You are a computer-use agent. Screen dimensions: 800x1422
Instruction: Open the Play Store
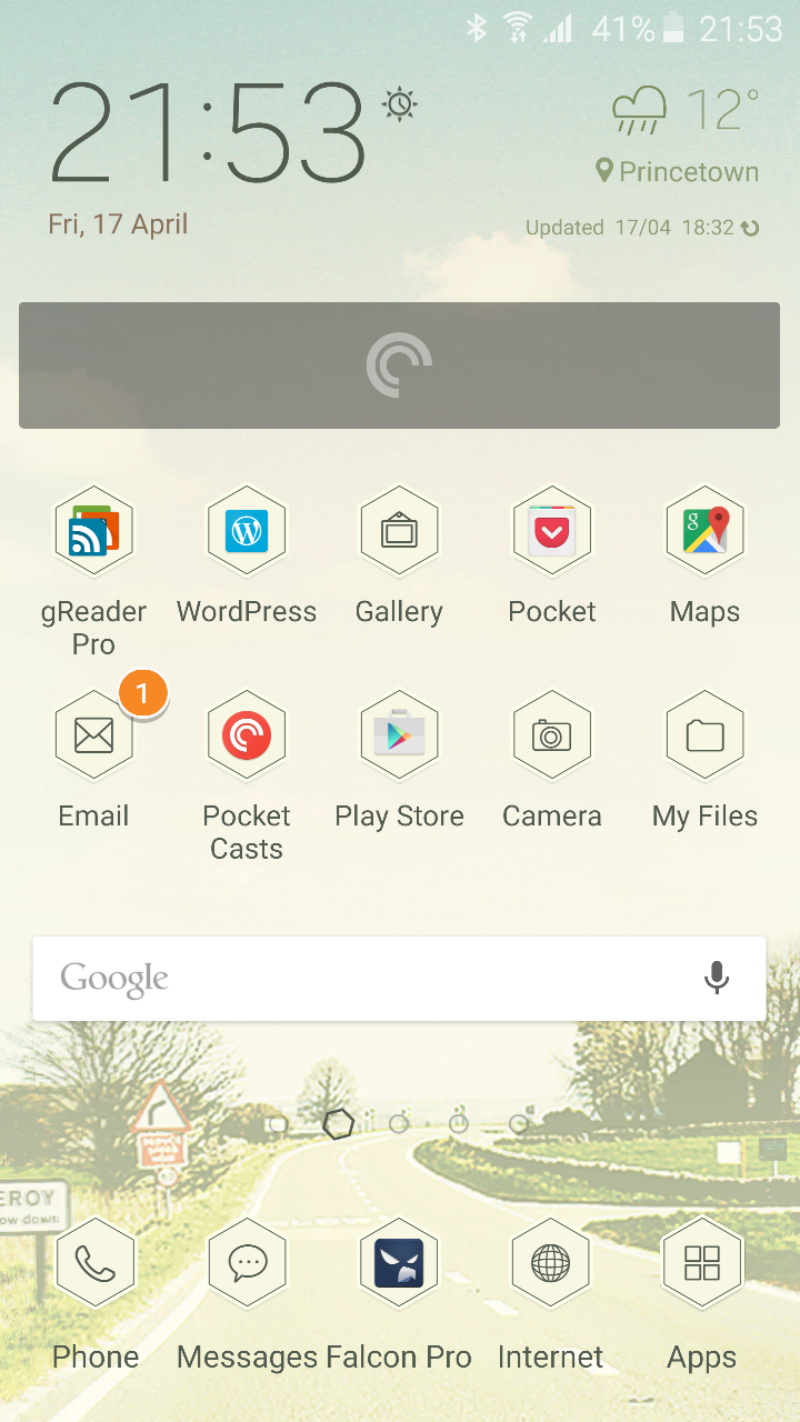(x=399, y=735)
